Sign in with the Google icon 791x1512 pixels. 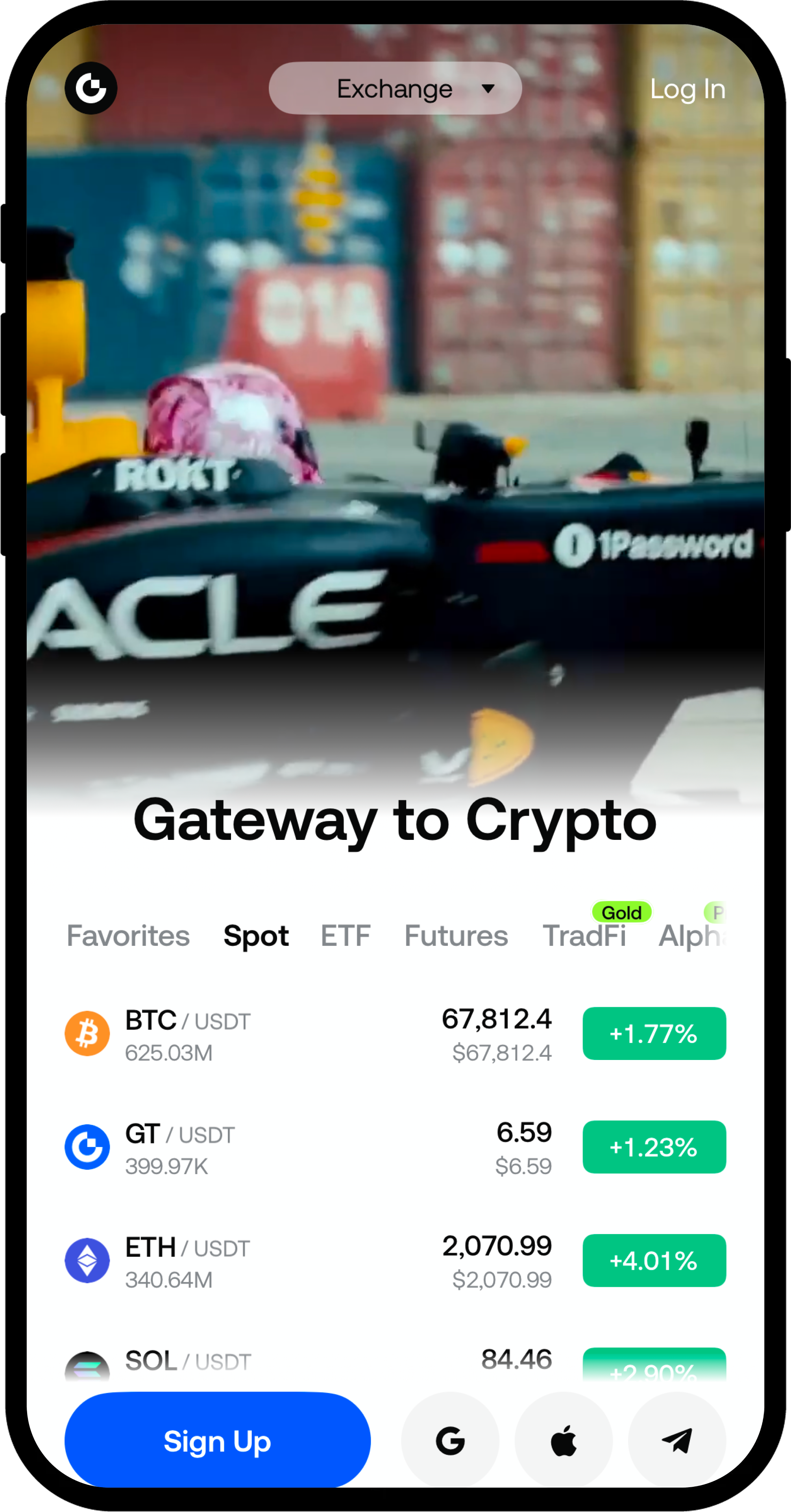[449, 1442]
